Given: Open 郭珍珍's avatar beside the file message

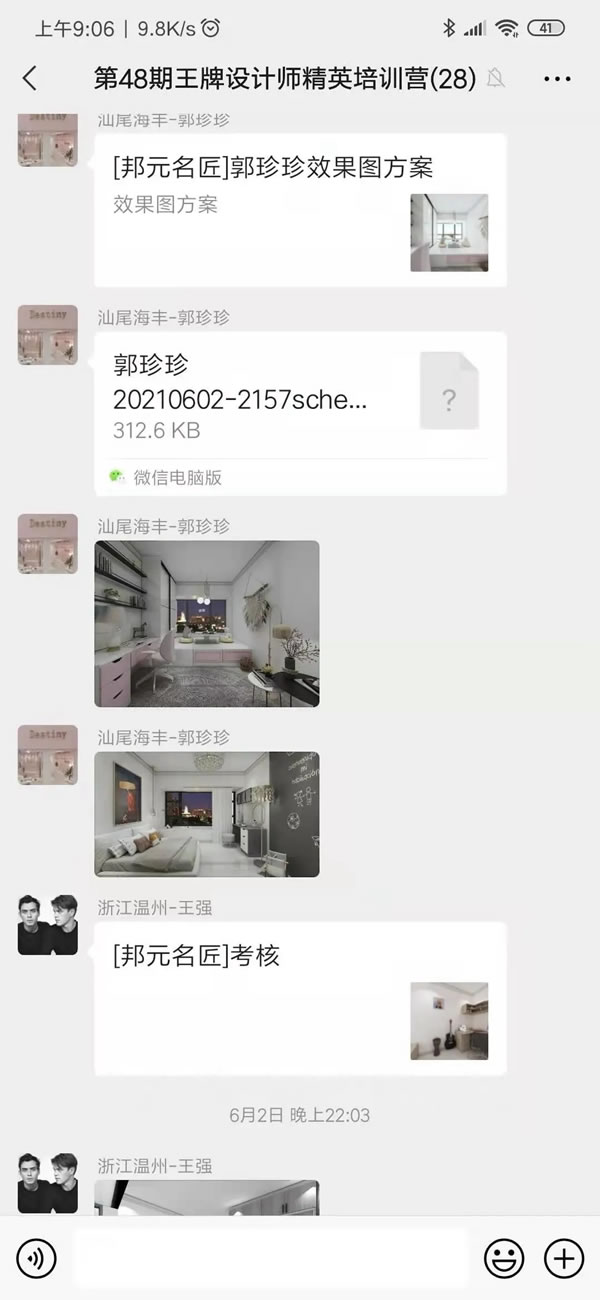Looking at the screenshot, I should coord(48,335).
